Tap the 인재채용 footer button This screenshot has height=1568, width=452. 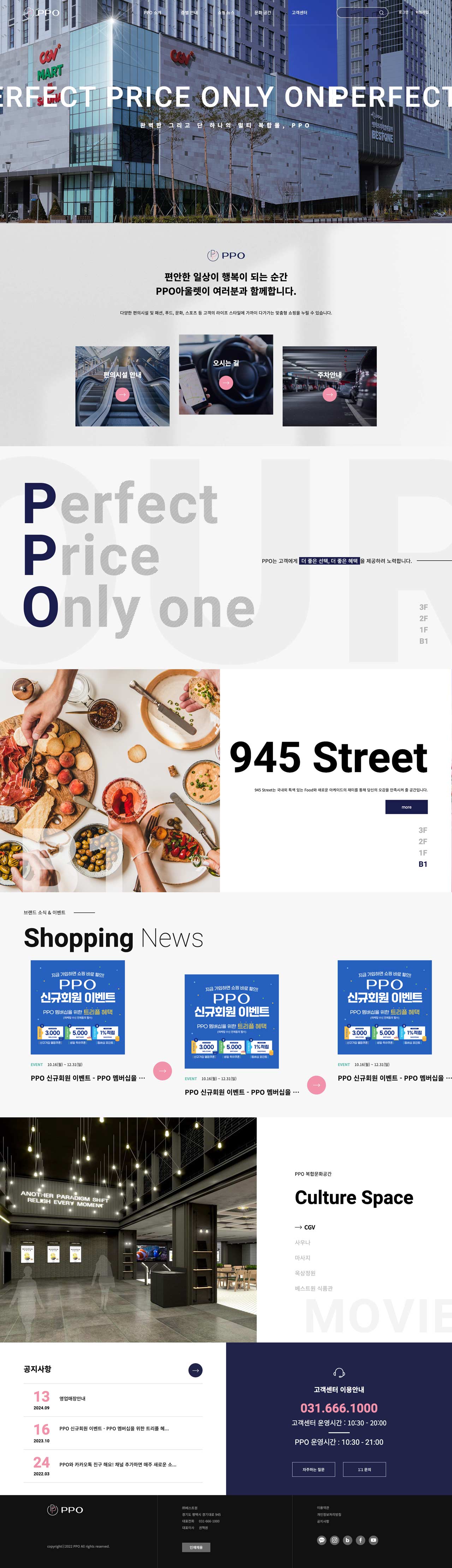tap(195, 1547)
